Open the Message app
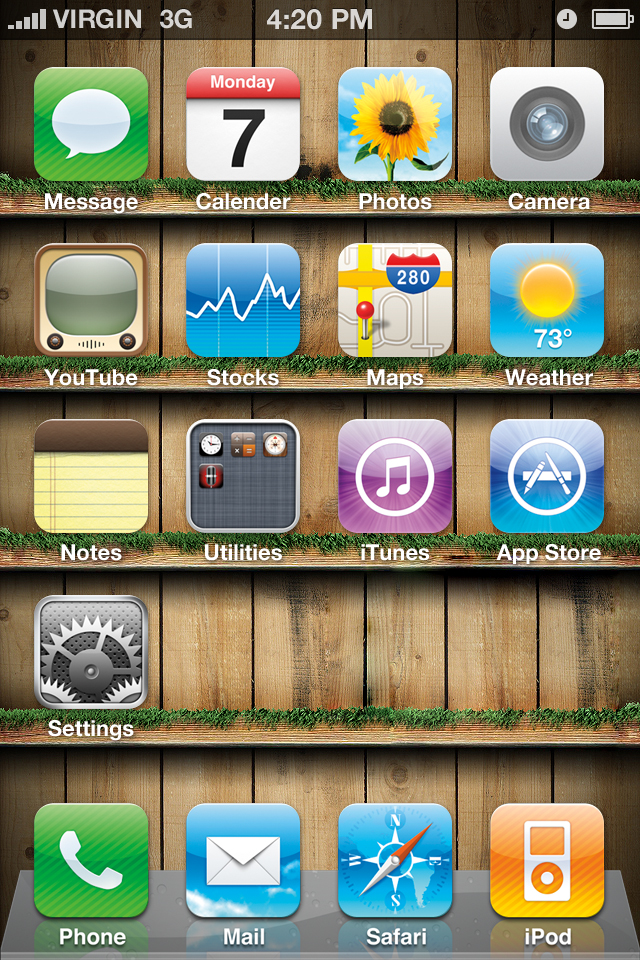Screen dimensions: 640x960 click(x=91, y=124)
